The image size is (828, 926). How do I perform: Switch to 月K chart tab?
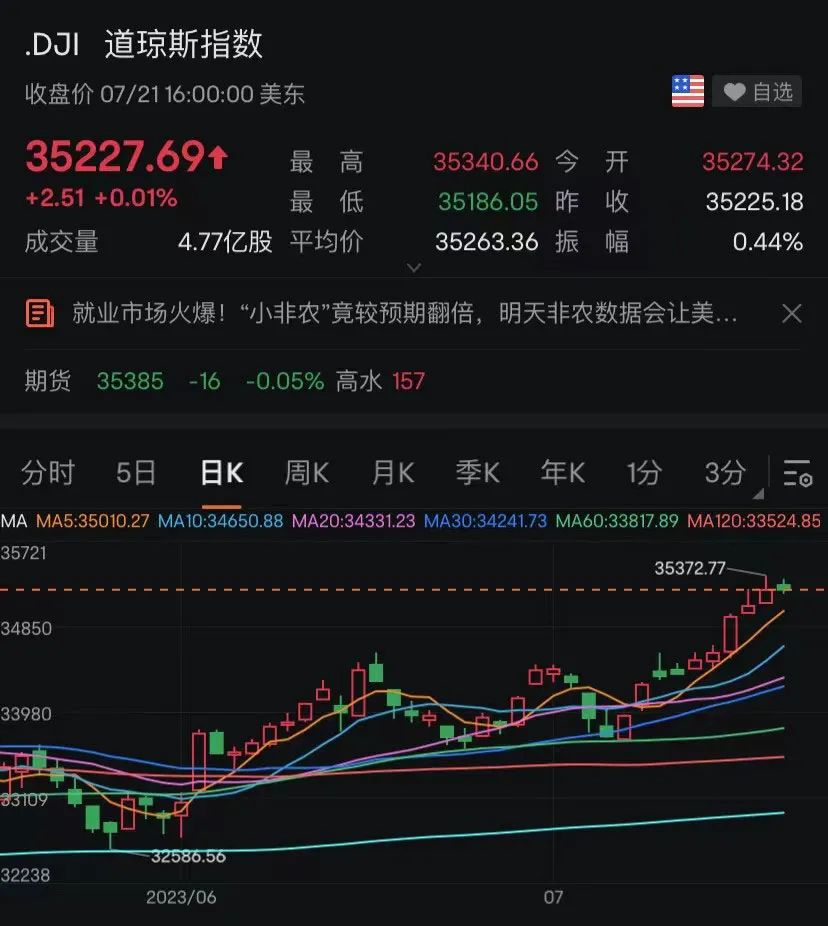(x=392, y=473)
